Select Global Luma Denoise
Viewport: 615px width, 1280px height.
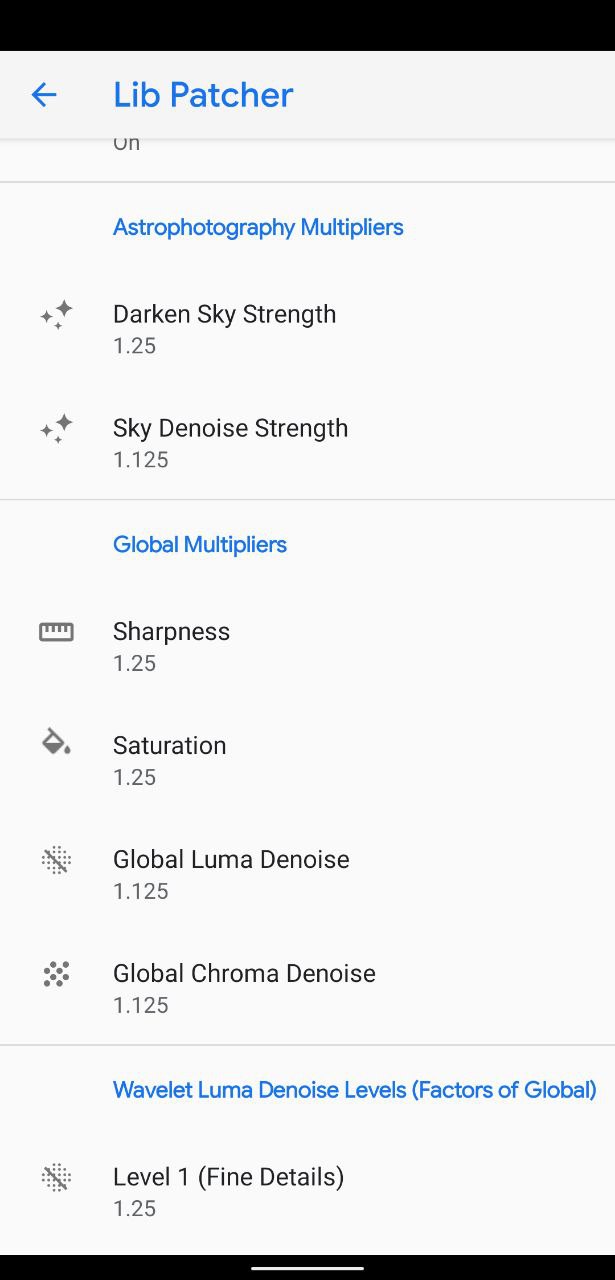click(x=307, y=875)
